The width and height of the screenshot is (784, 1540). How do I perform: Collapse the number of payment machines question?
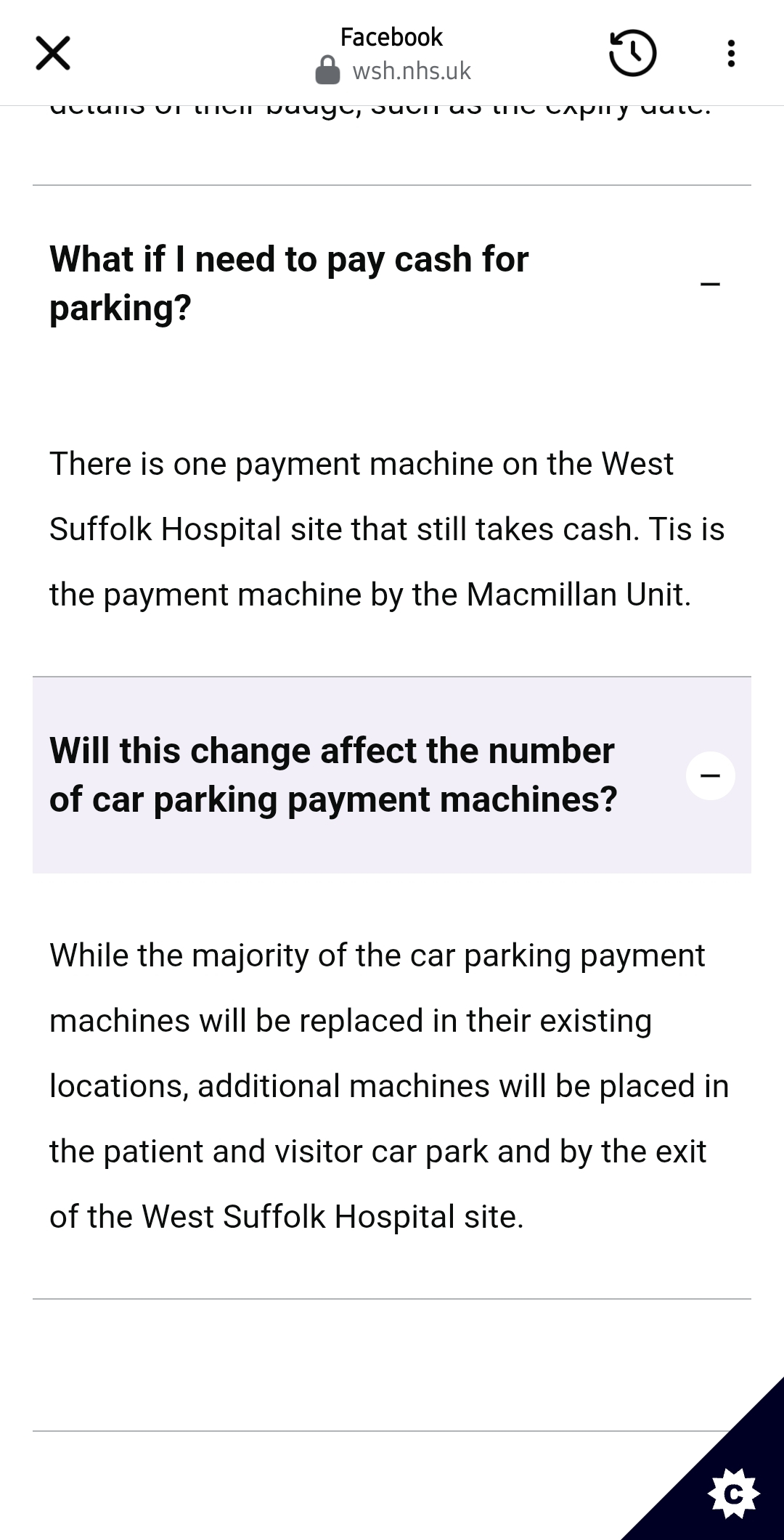(x=710, y=775)
